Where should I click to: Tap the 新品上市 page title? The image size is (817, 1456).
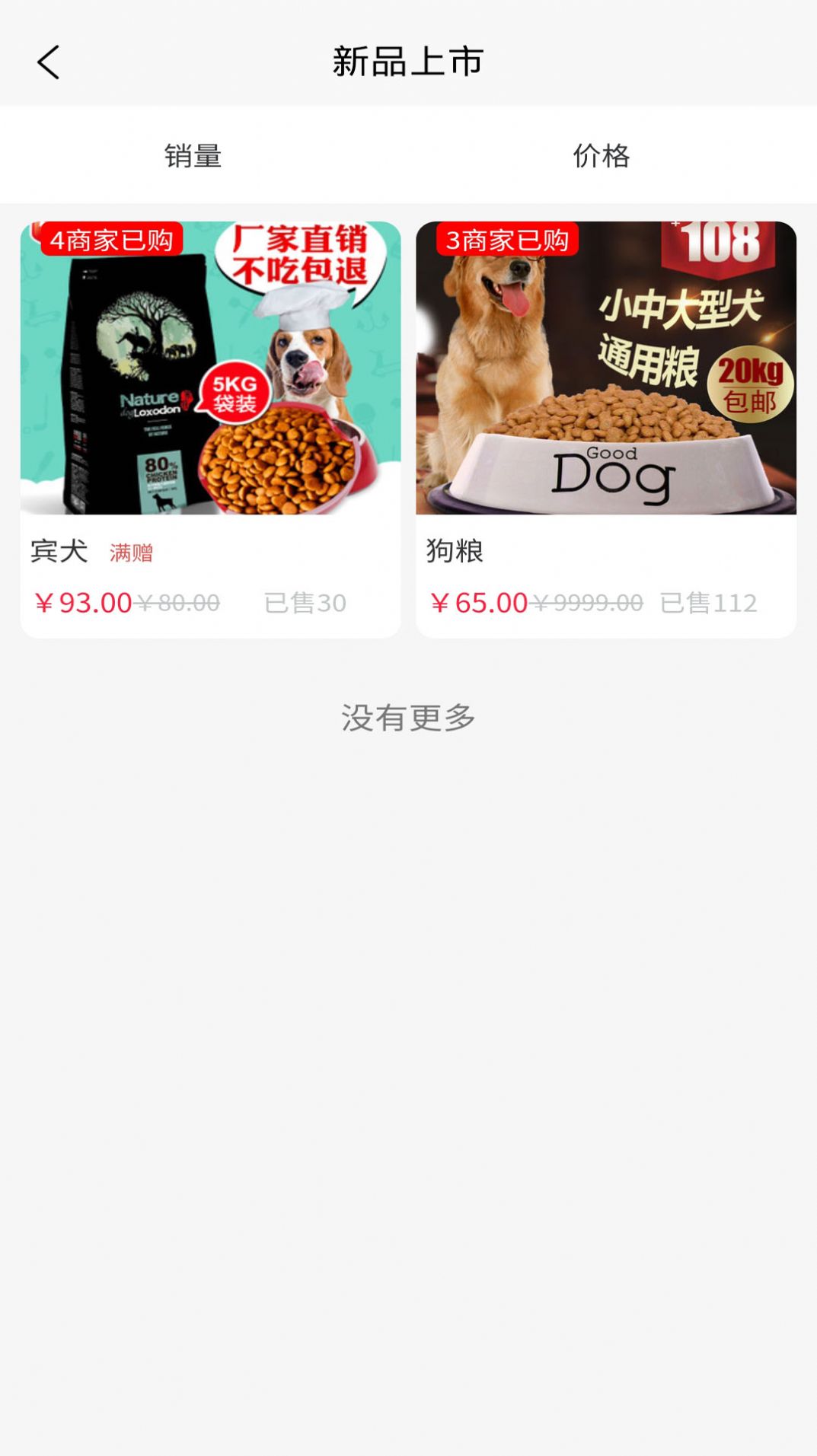point(408,62)
